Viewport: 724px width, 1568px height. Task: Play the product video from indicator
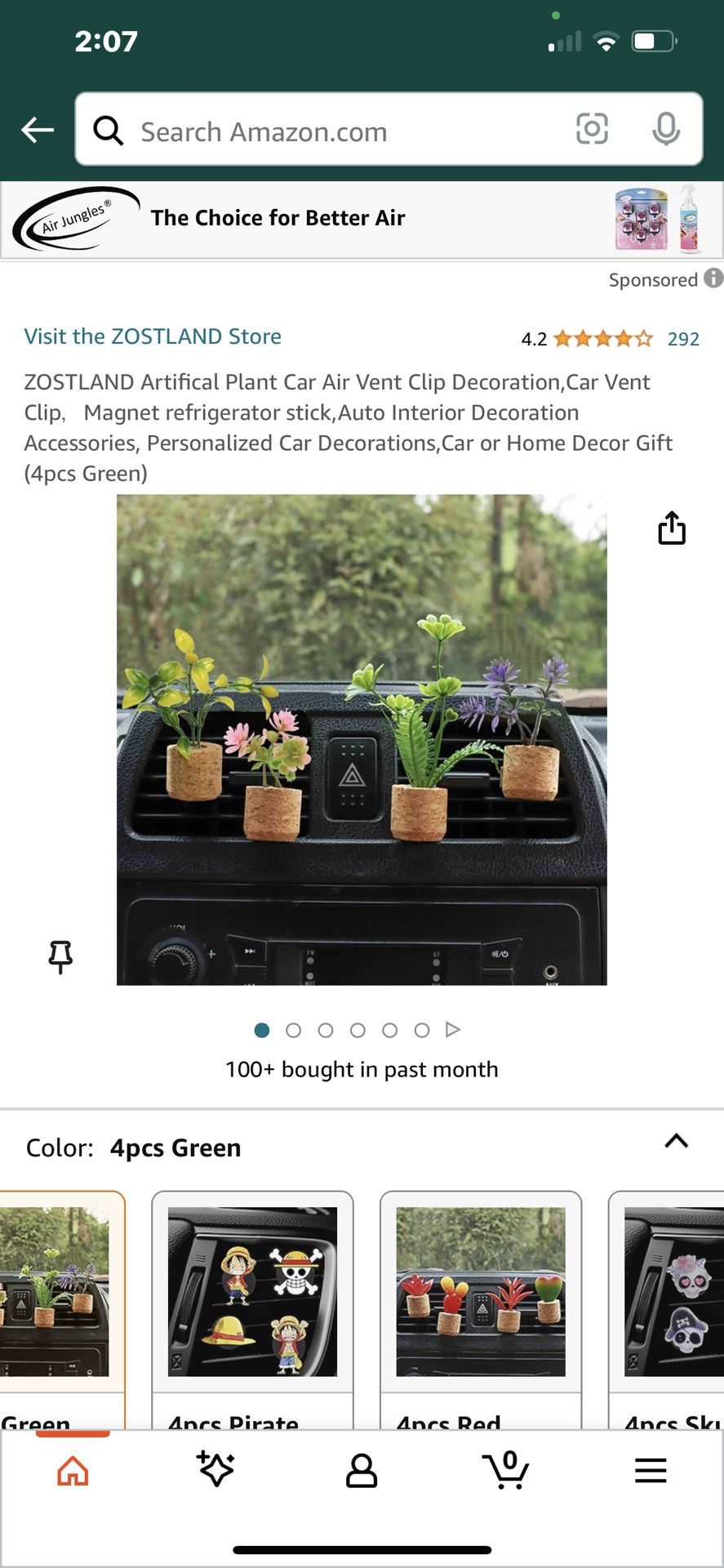[453, 1030]
